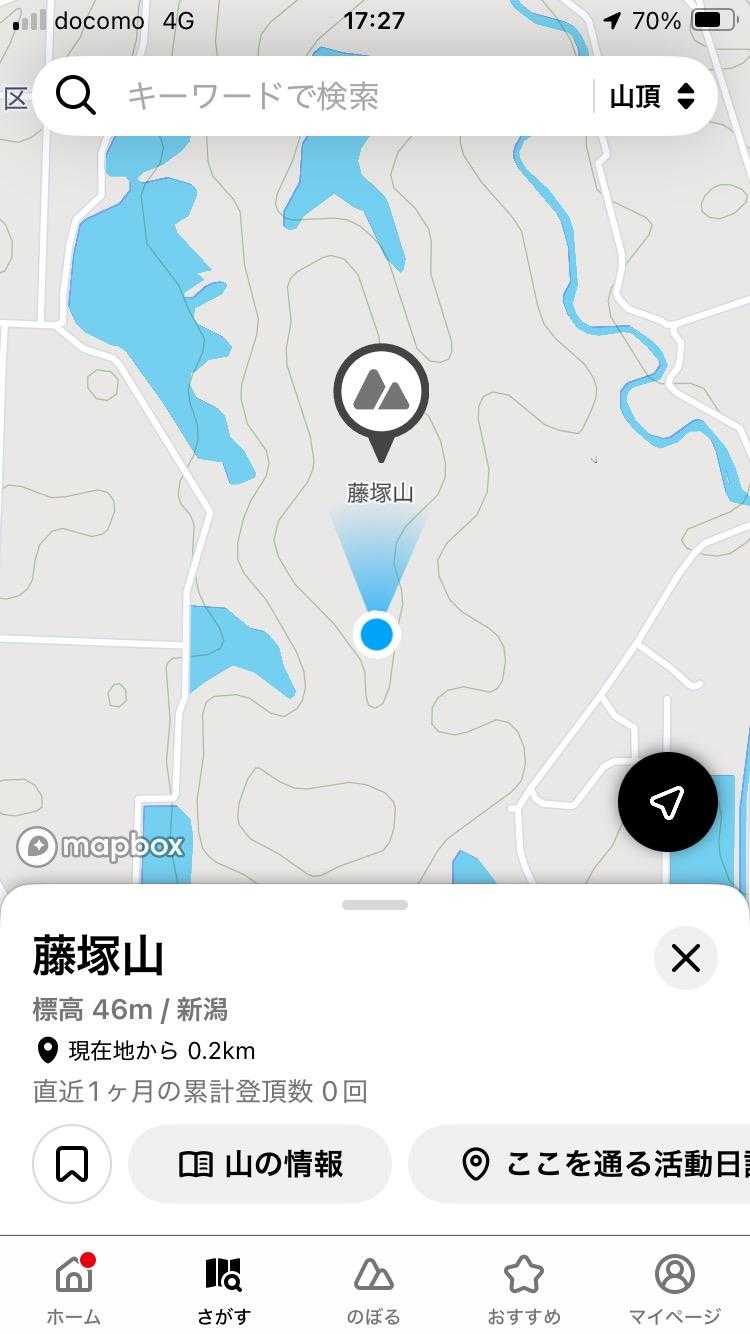Viewport: 750px width, 1334px height.
Task: Close the 藤塚山 info panel
Action: click(686, 958)
